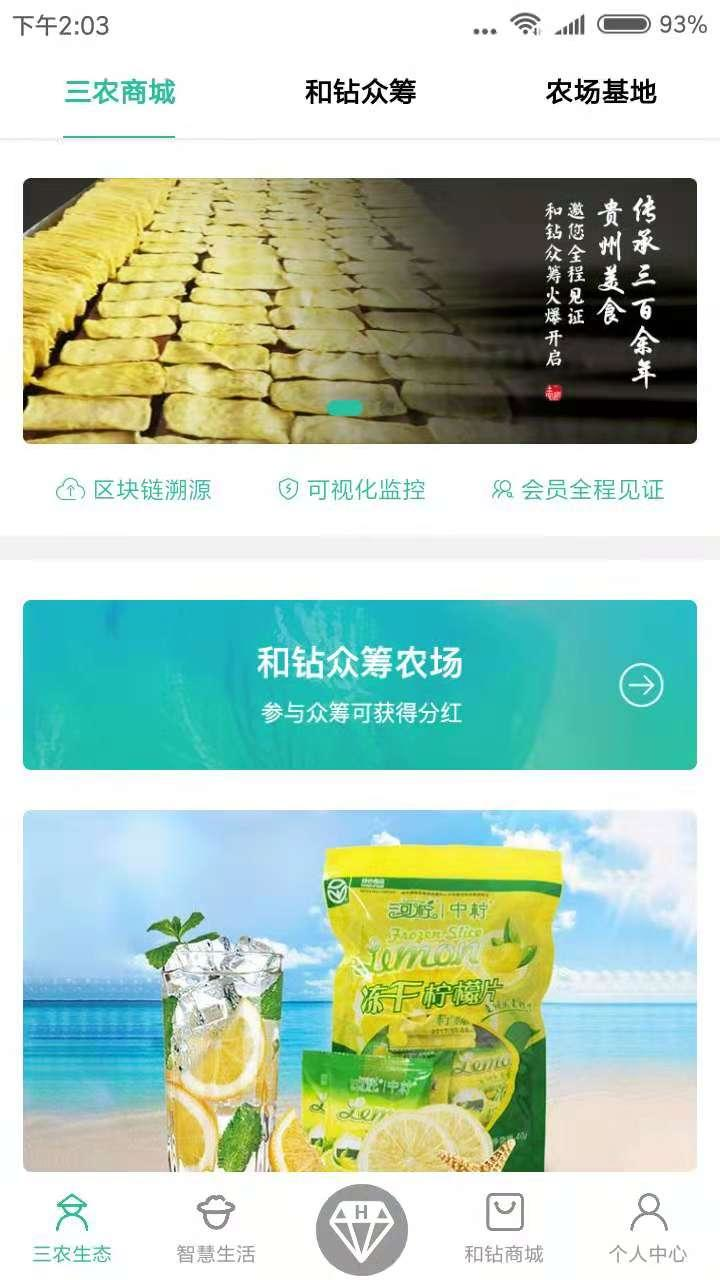Open the 贵州美食 crowdfunding banner
Viewport: 720px width, 1280px height.
pos(360,310)
